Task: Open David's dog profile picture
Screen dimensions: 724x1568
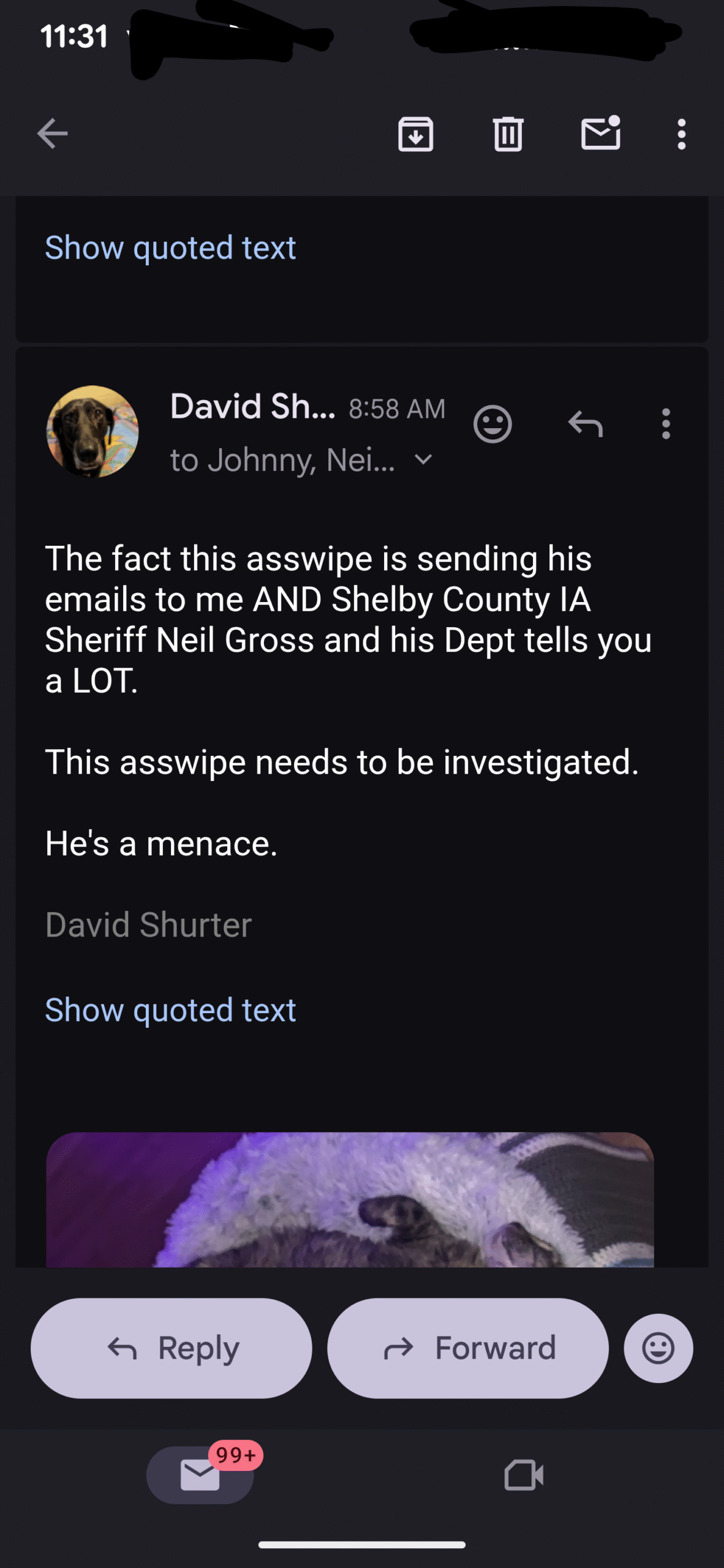Action: tap(92, 431)
